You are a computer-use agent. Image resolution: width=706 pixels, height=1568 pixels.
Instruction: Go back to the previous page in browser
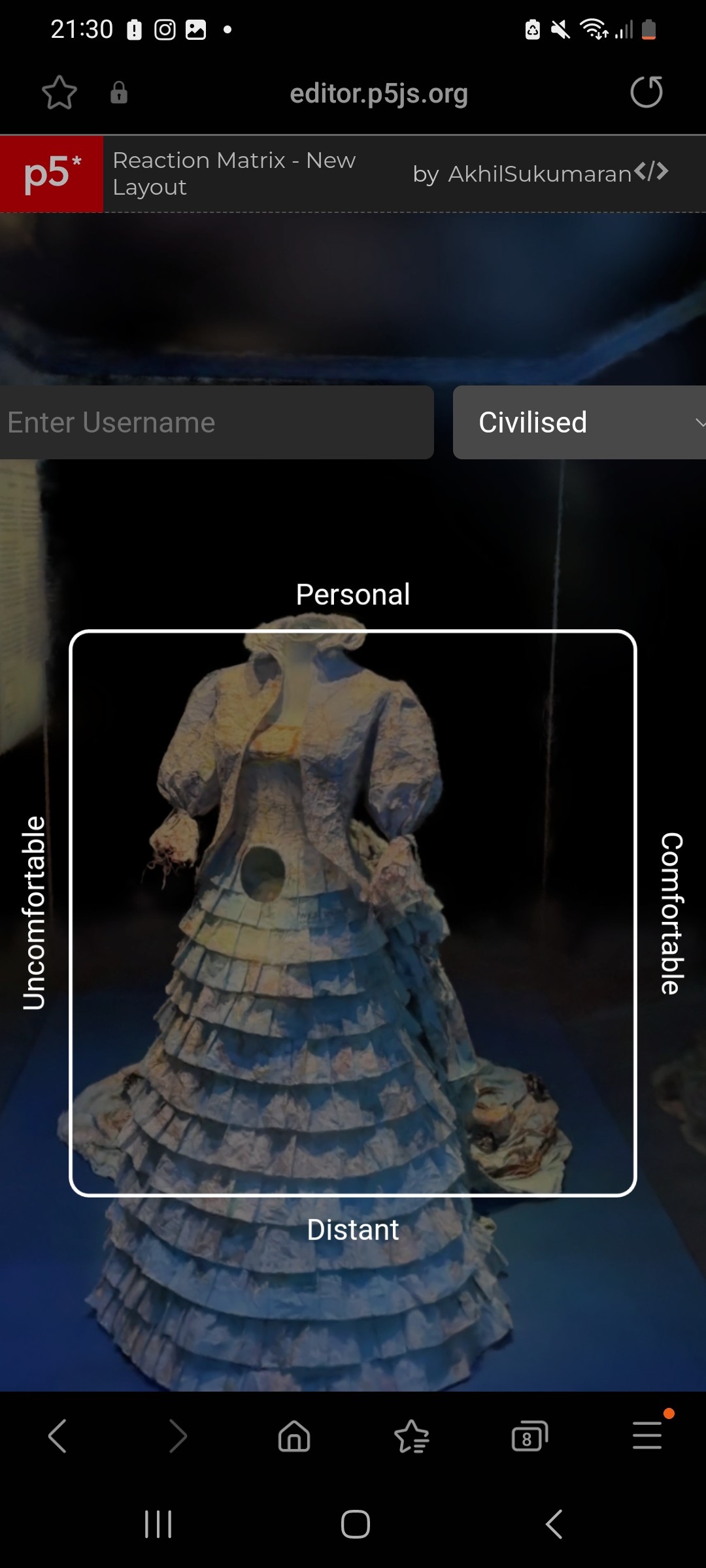[58, 1436]
